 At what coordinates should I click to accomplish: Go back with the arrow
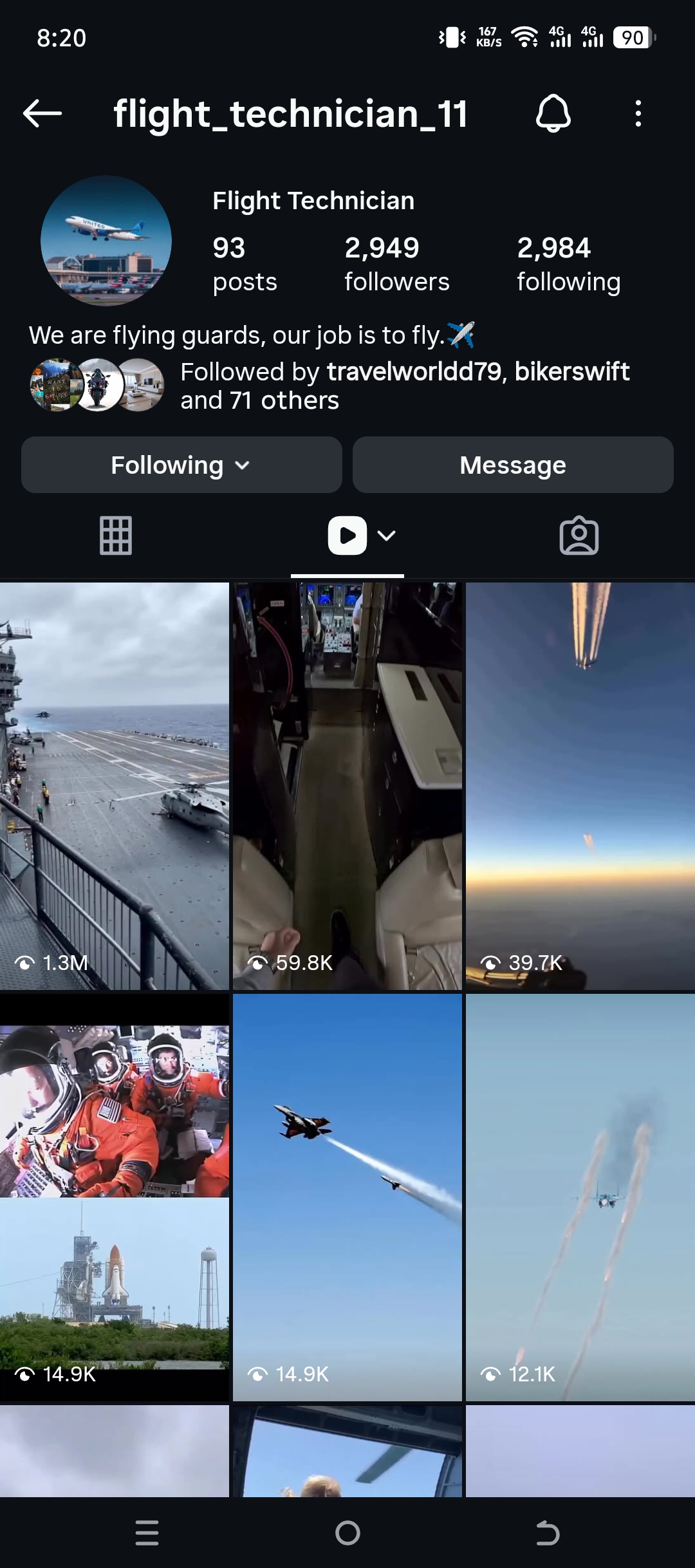click(41, 114)
